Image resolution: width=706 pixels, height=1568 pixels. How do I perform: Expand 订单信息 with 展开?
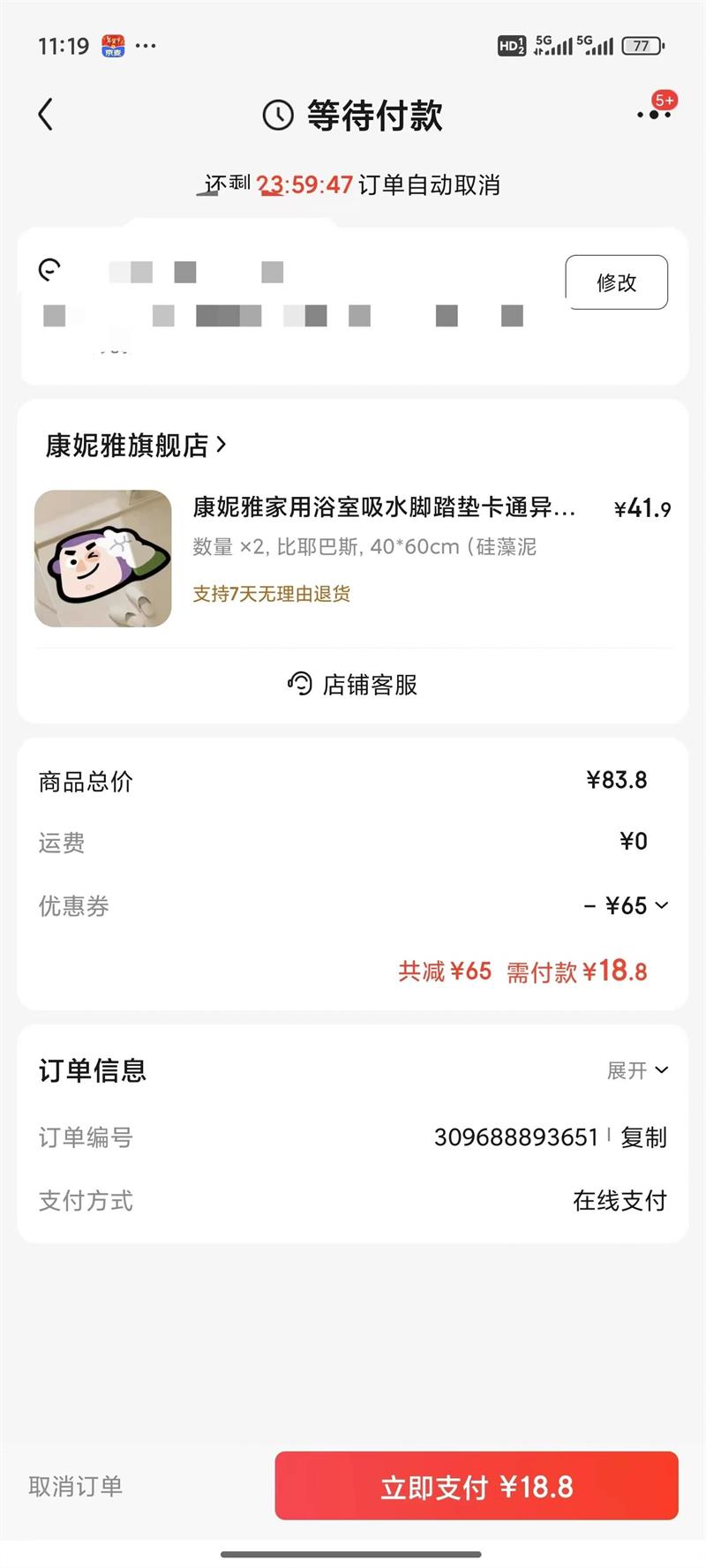[x=637, y=1070]
